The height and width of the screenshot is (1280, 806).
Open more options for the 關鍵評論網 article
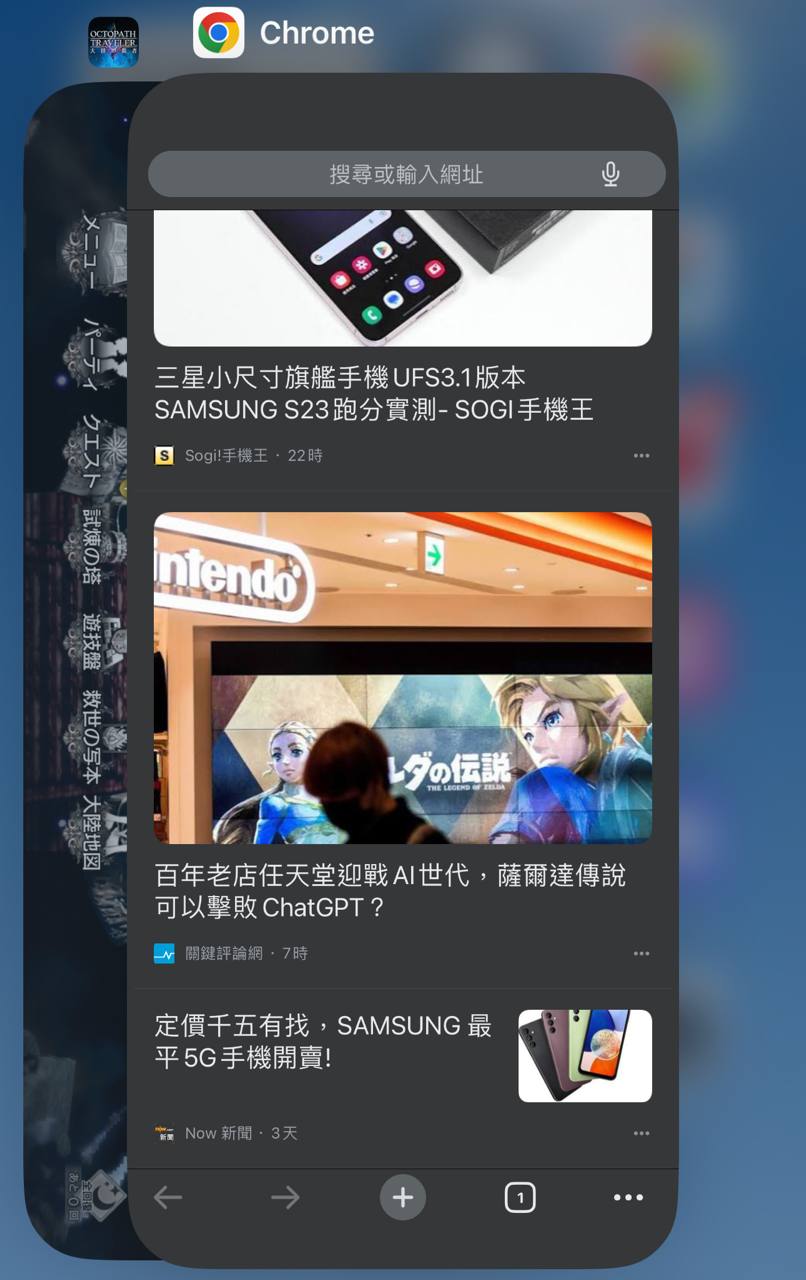pos(641,954)
